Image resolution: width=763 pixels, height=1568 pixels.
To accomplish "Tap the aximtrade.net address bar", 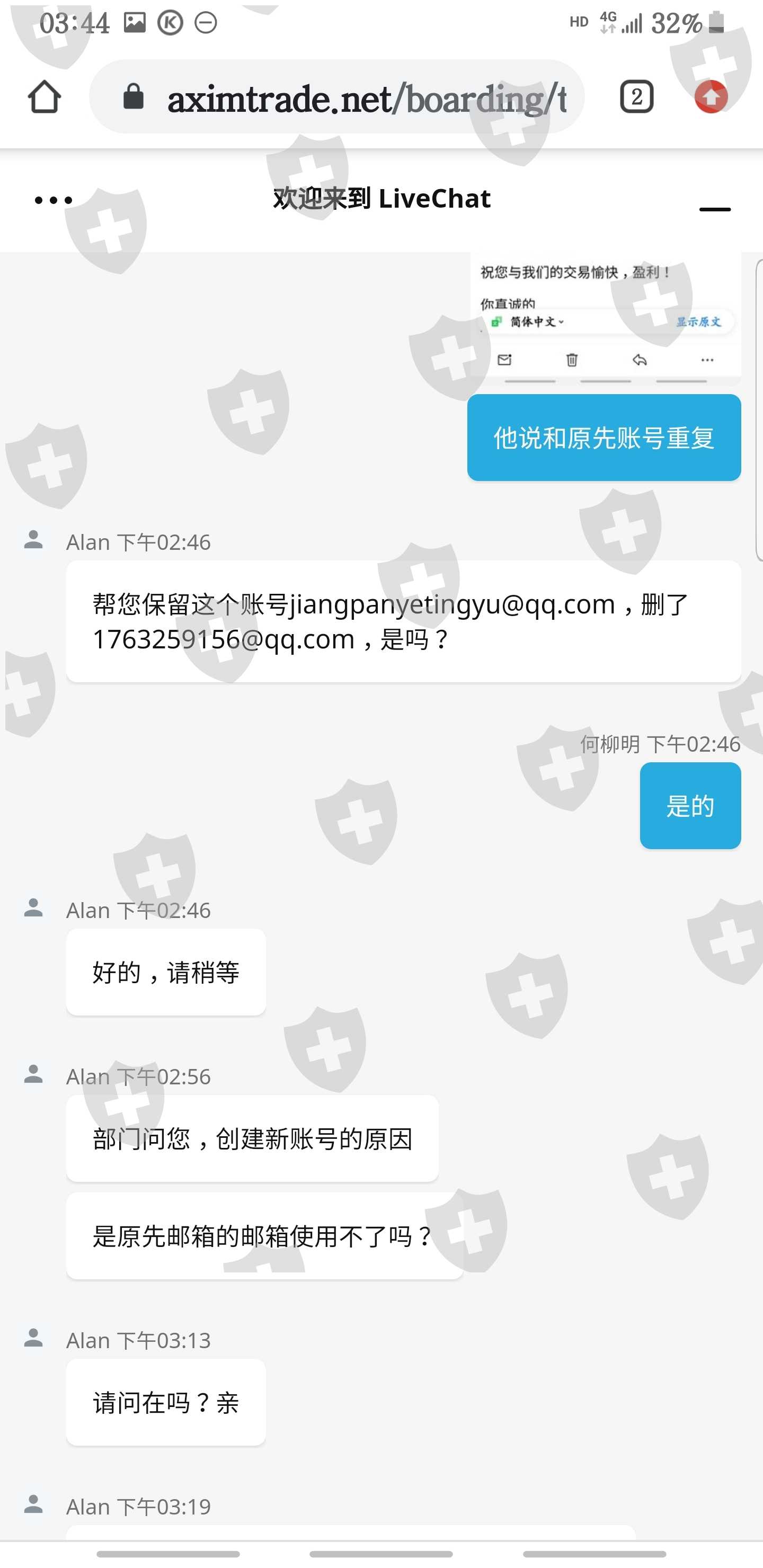I will [x=337, y=97].
